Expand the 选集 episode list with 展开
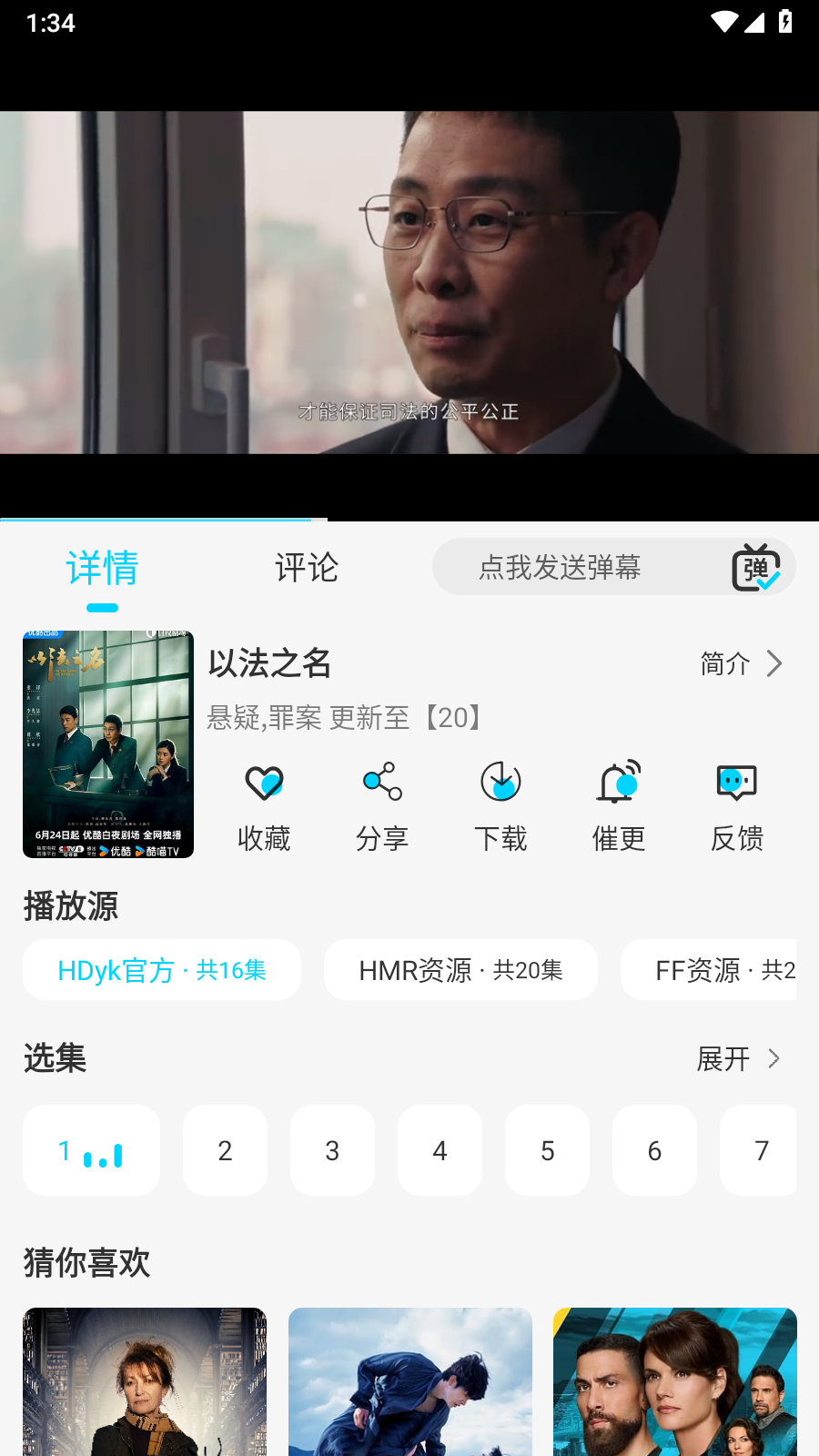 [x=738, y=1058]
